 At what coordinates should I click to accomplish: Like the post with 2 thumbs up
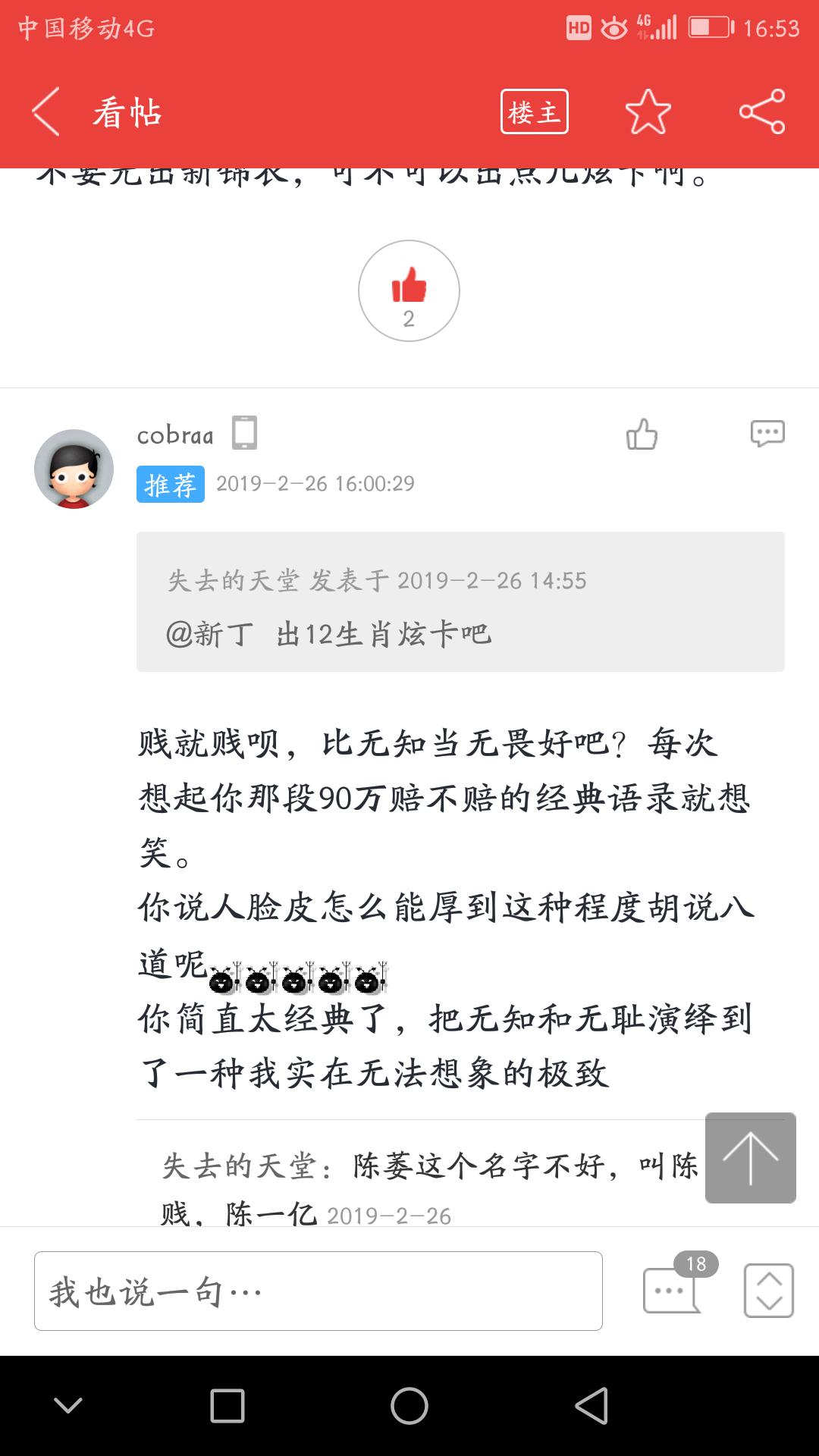[x=409, y=291]
